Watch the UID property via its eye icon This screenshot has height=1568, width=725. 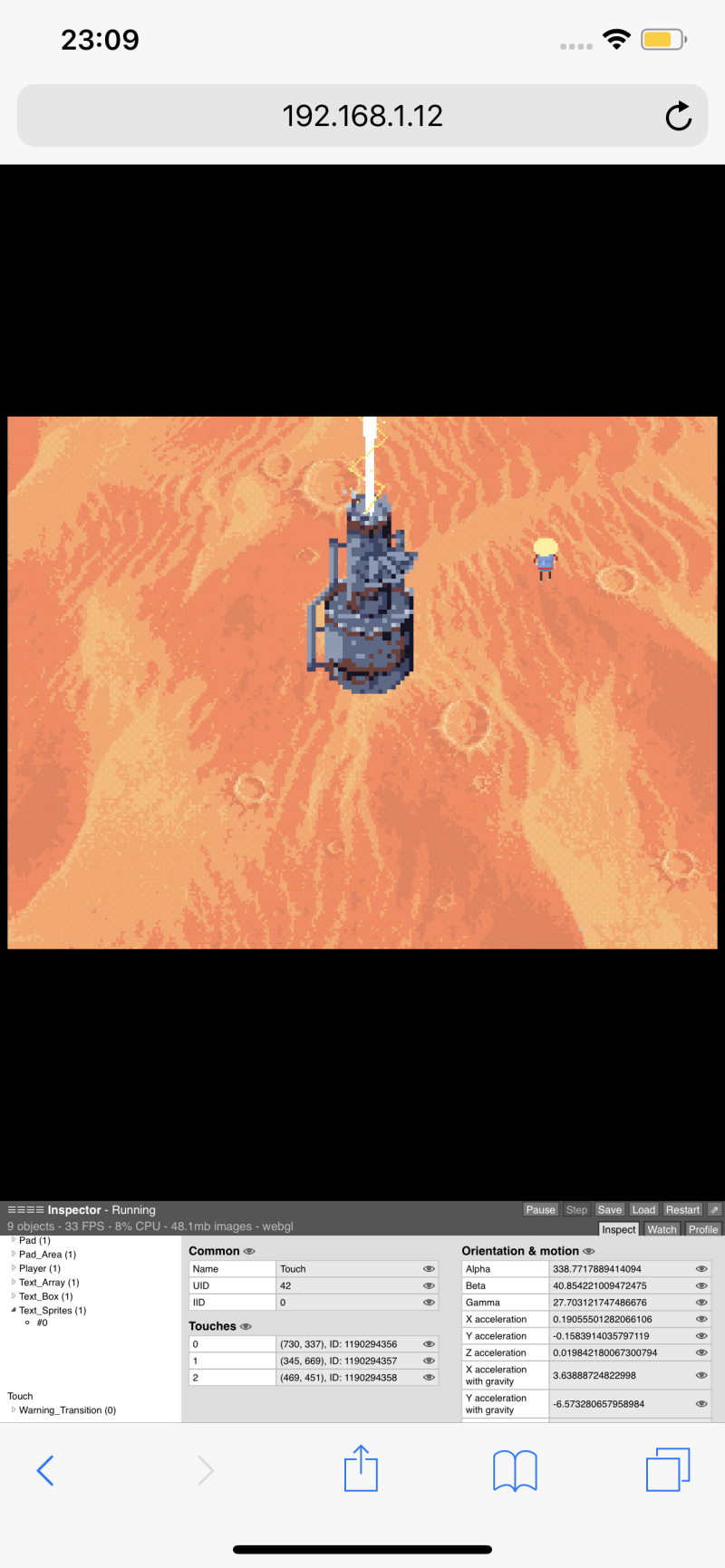coord(429,1285)
